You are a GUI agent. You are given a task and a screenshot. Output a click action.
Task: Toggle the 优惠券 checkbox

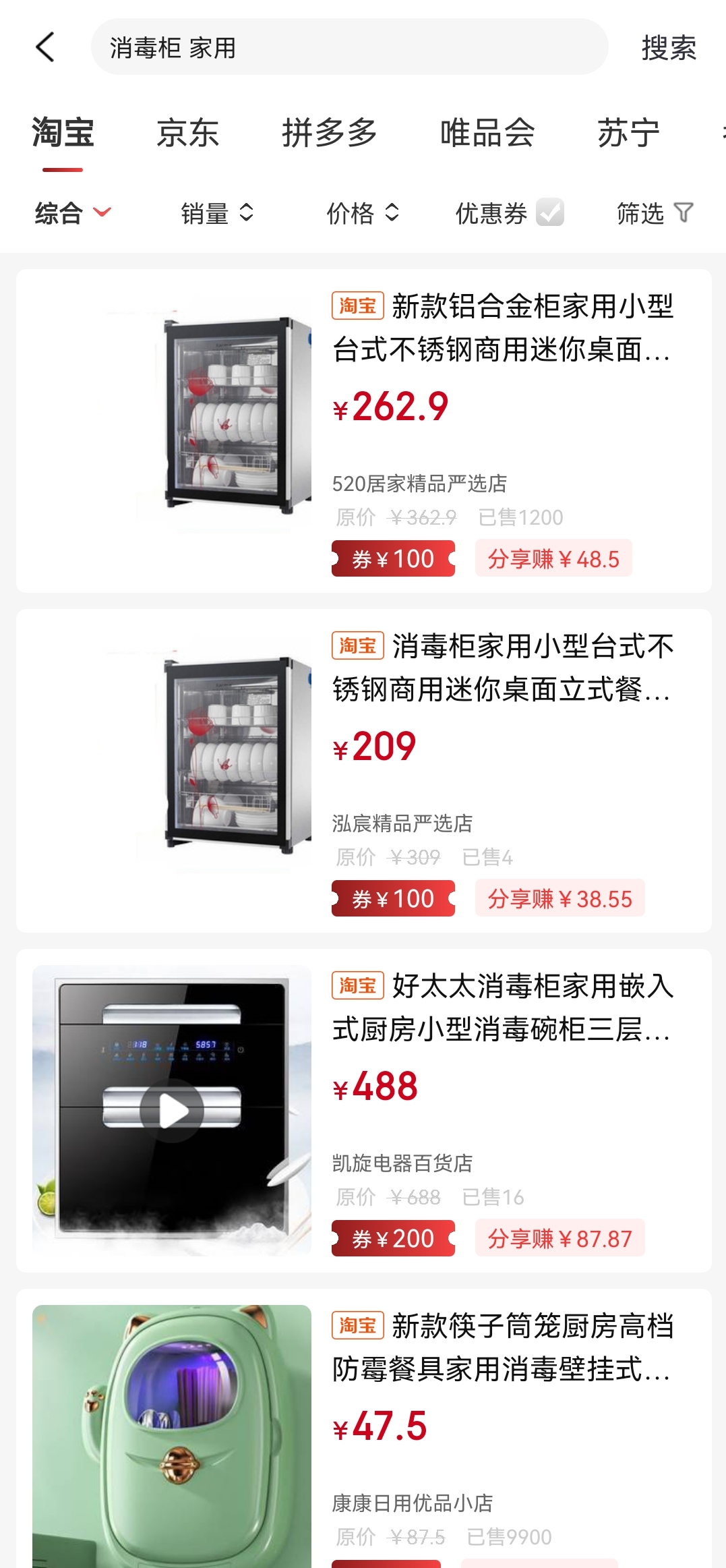[x=549, y=212]
